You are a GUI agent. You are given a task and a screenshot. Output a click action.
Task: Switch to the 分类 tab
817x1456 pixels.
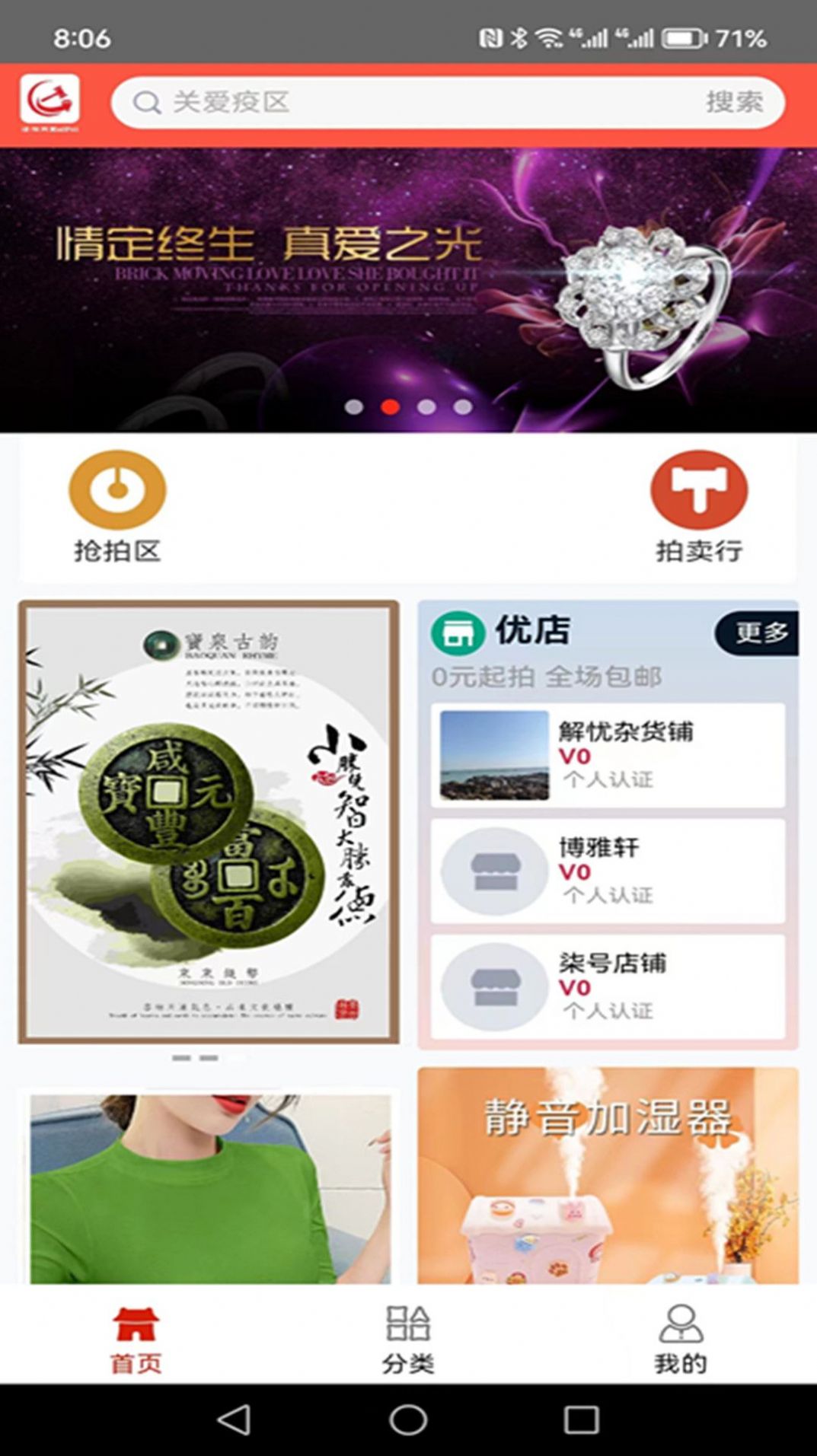click(x=408, y=1340)
